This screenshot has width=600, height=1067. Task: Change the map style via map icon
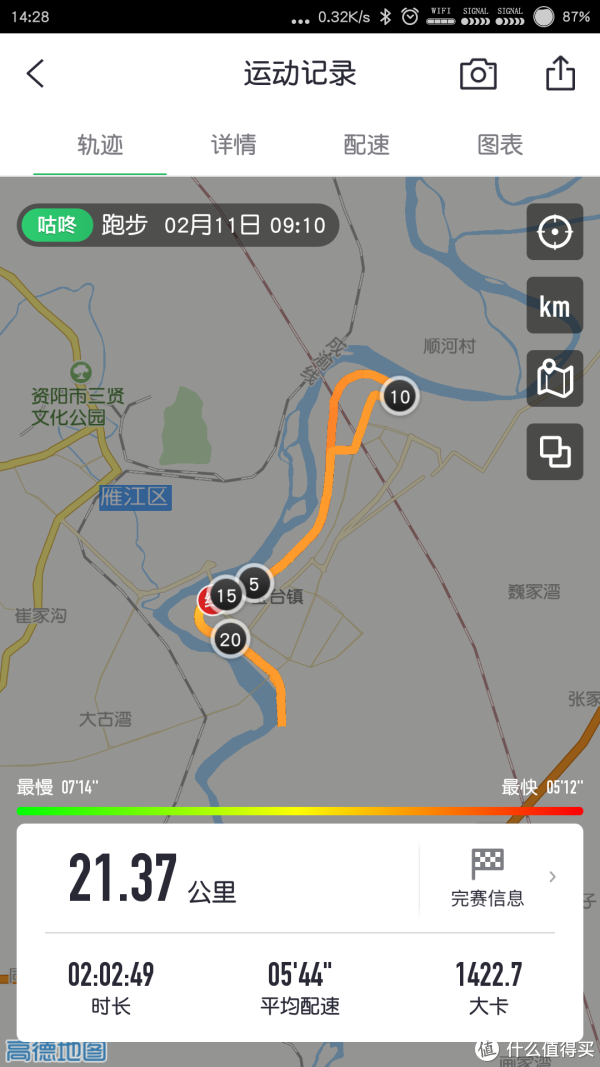(x=554, y=378)
